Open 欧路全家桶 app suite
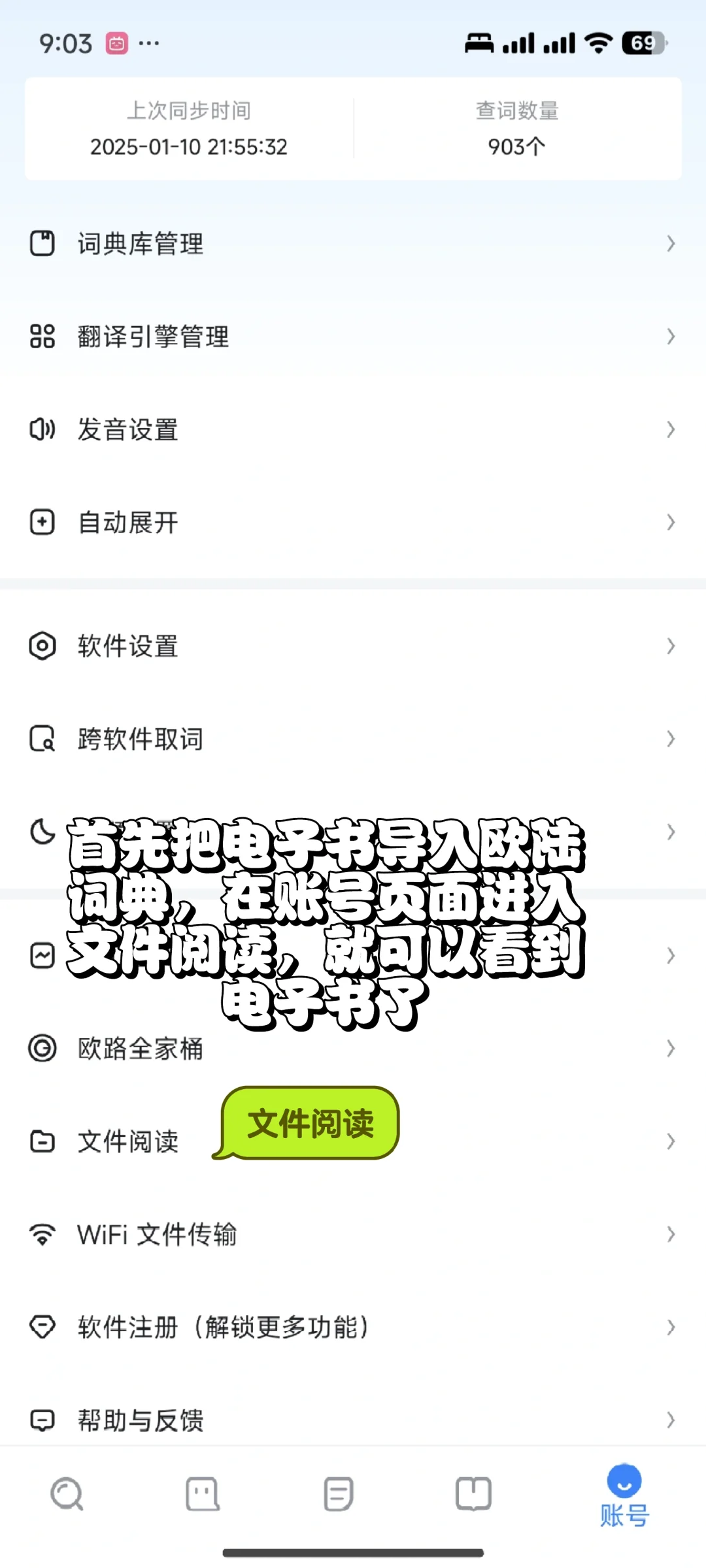Screen dimensions: 706x1568 [x=353, y=1049]
